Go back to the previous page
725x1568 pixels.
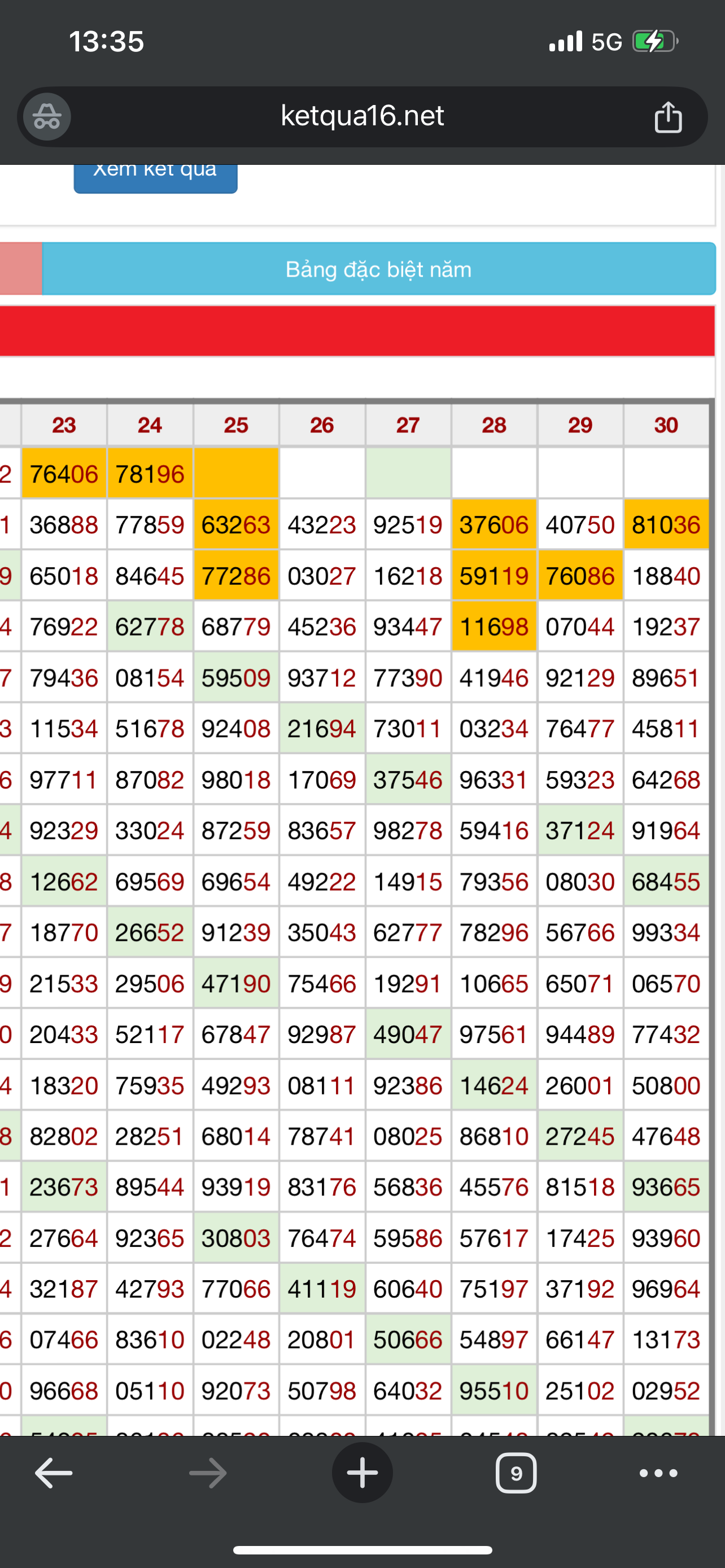click(54, 1473)
